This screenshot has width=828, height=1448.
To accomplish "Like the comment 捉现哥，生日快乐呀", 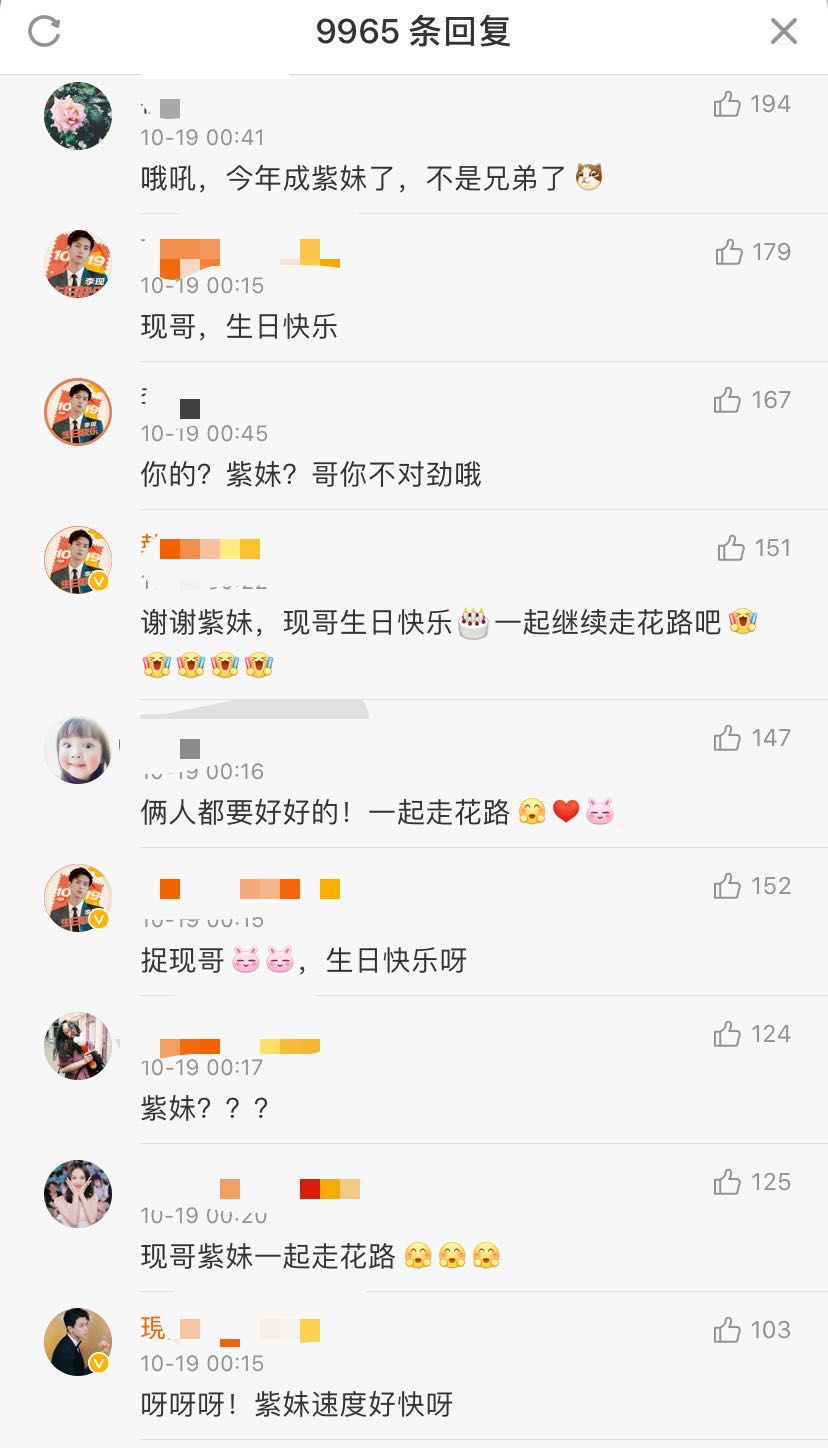I will (x=728, y=886).
